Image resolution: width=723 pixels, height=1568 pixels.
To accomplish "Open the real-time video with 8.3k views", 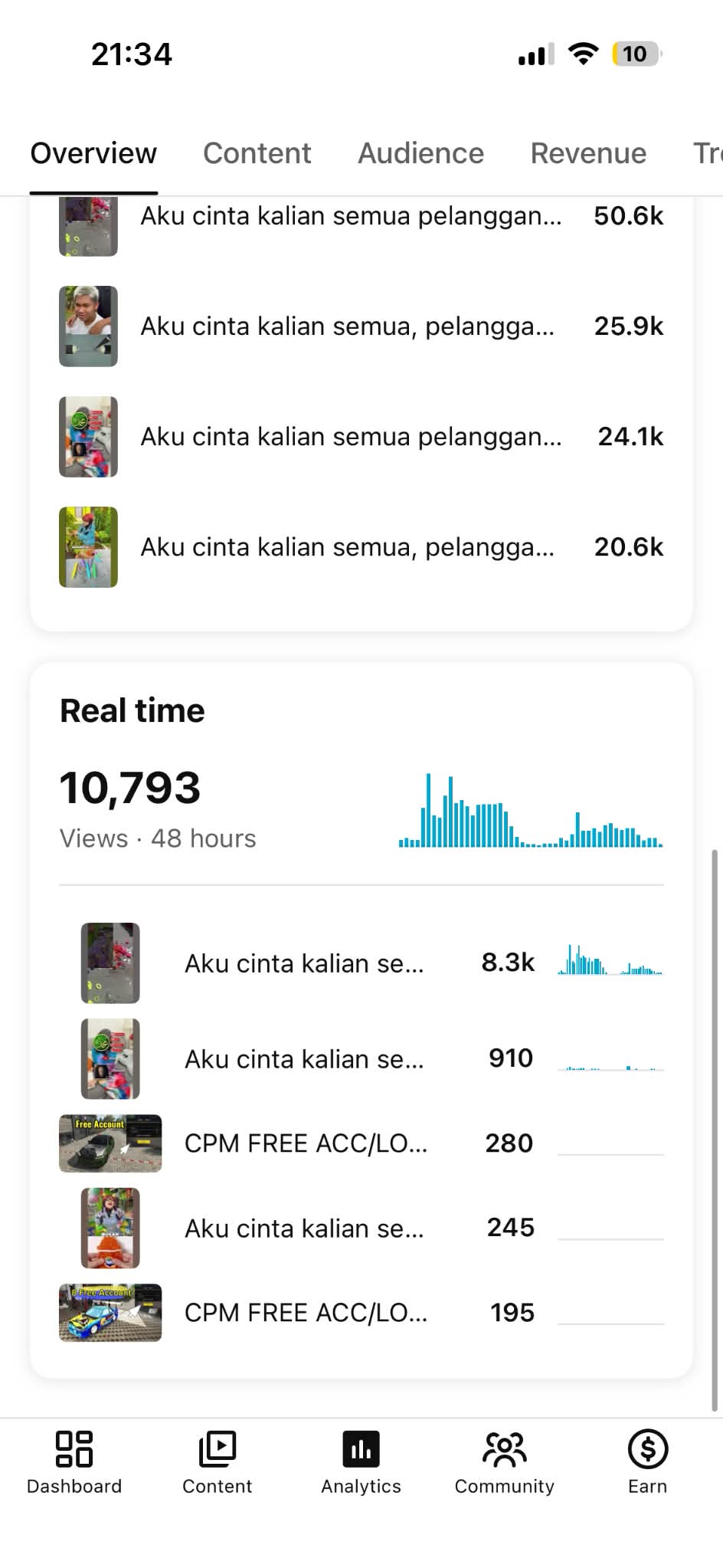I will click(x=361, y=963).
